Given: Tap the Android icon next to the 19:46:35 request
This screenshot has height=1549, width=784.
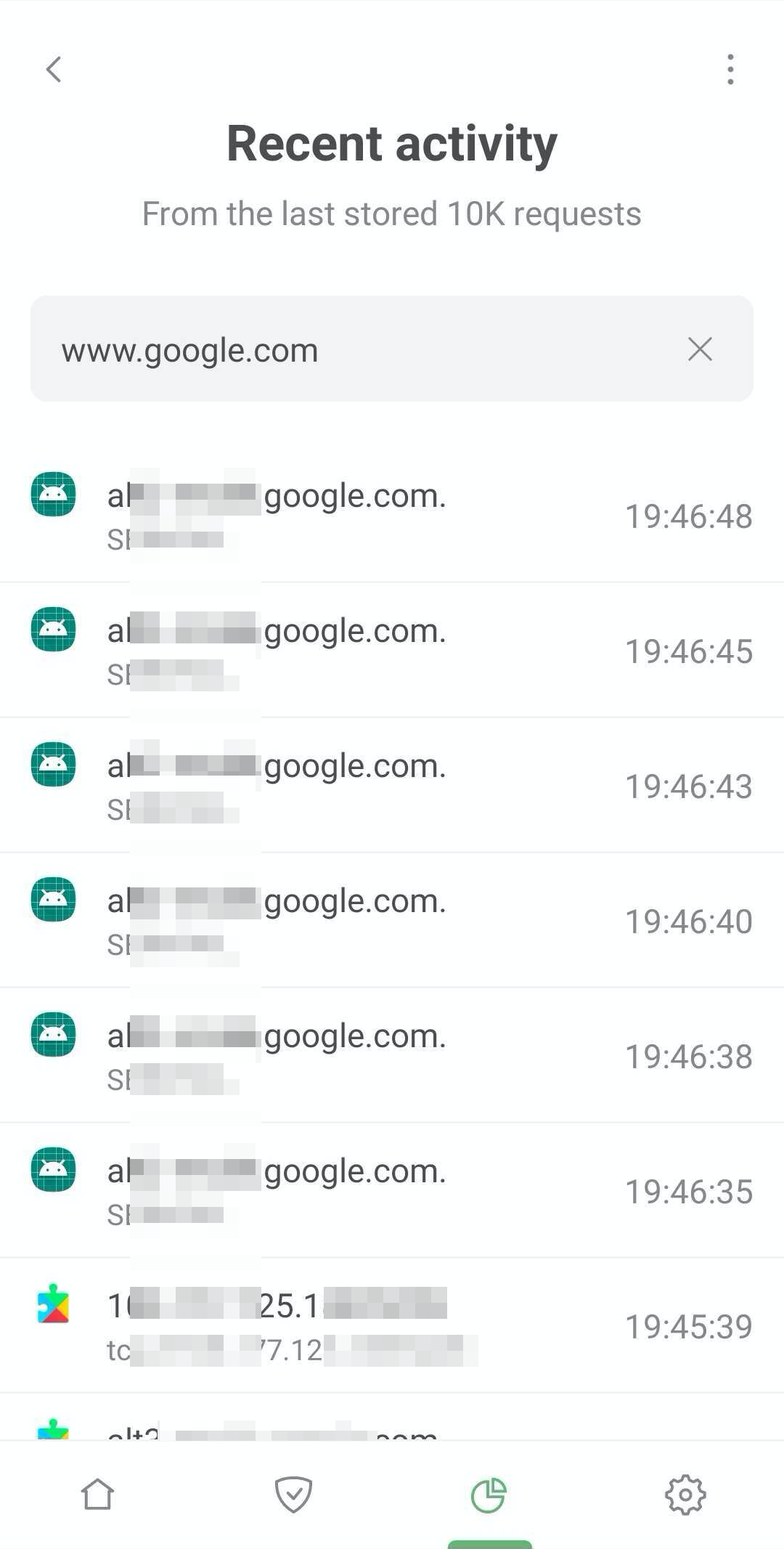Looking at the screenshot, I should (53, 1171).
